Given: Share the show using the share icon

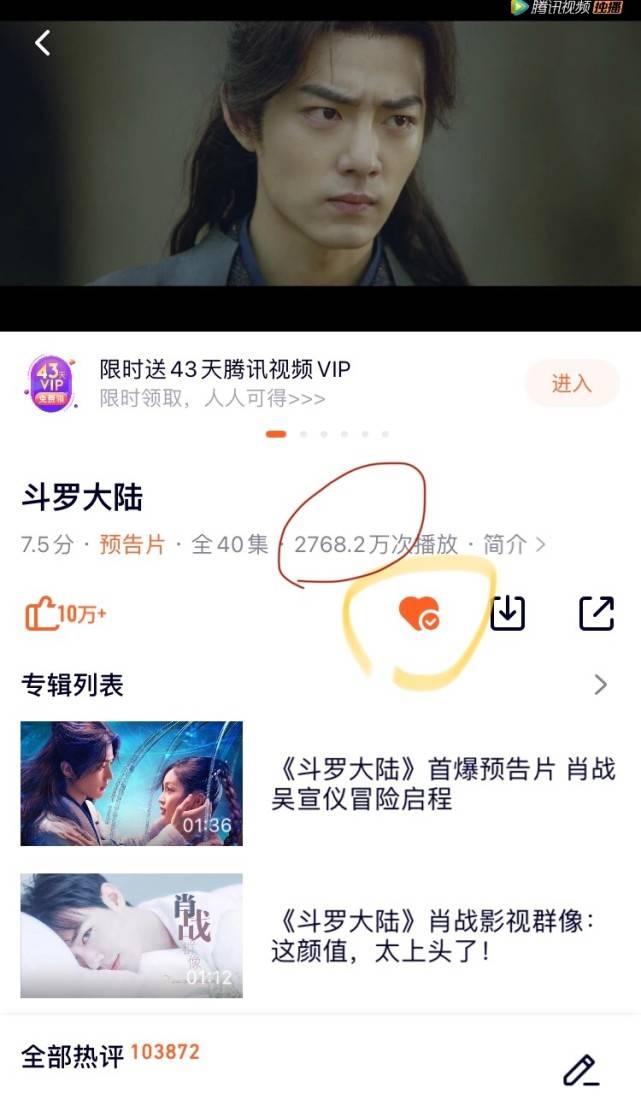Looking at the screenshot, I should click(596, 613).
